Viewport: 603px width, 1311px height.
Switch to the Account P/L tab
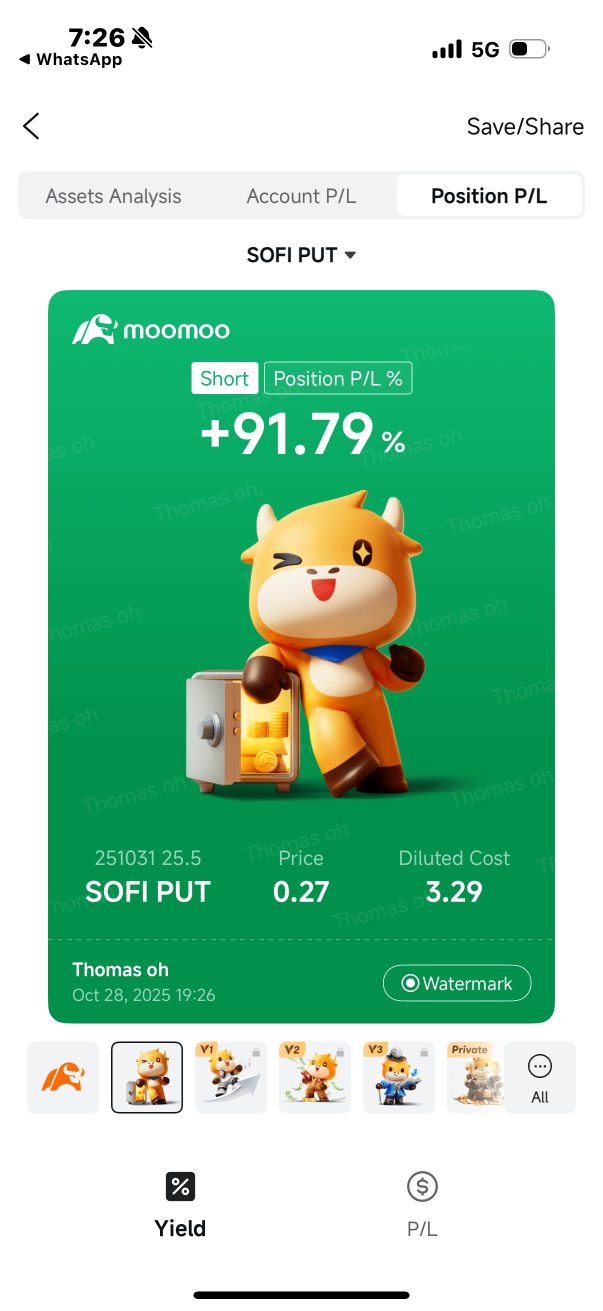[301, 196]
